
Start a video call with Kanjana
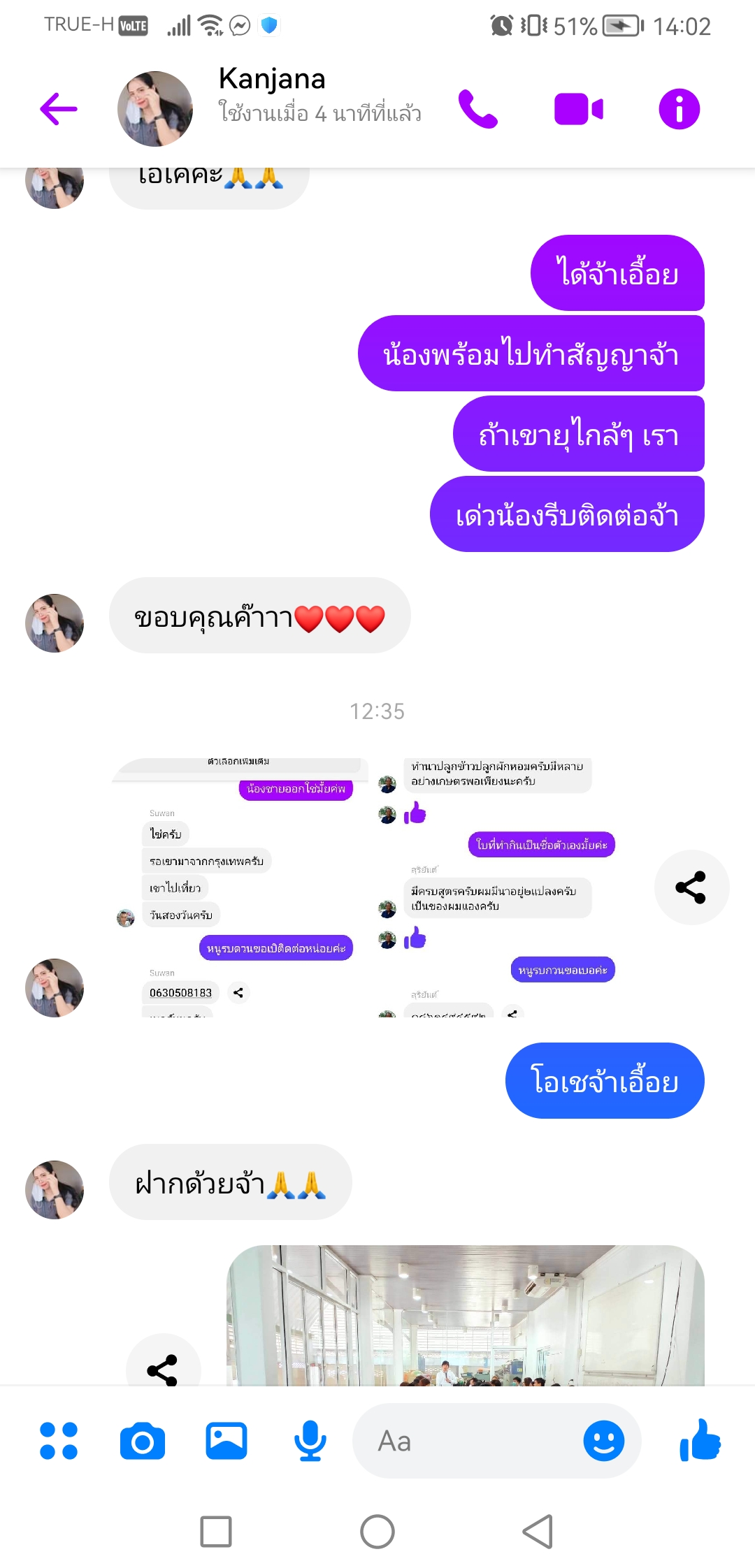point(578,109)
